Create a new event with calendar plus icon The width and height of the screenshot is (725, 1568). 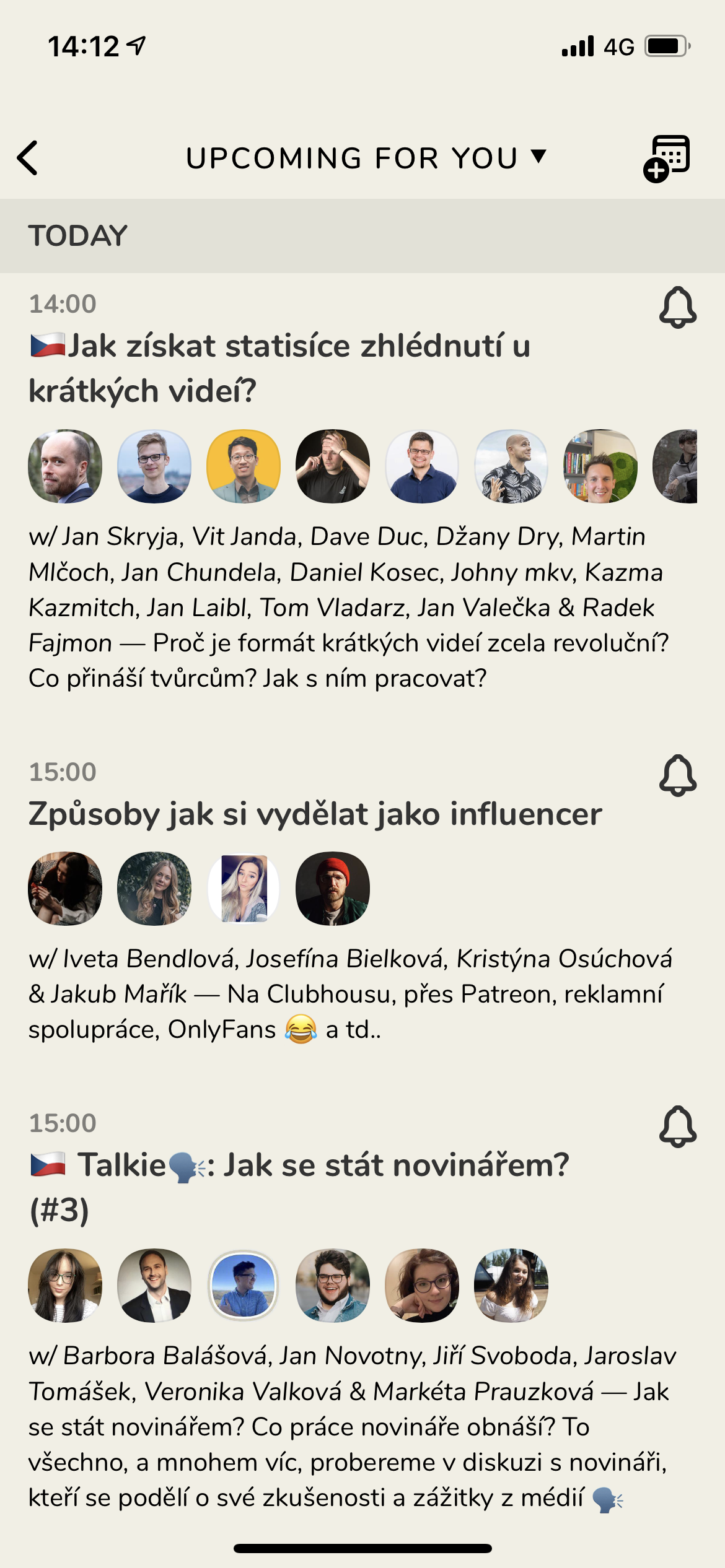[667, 159]
